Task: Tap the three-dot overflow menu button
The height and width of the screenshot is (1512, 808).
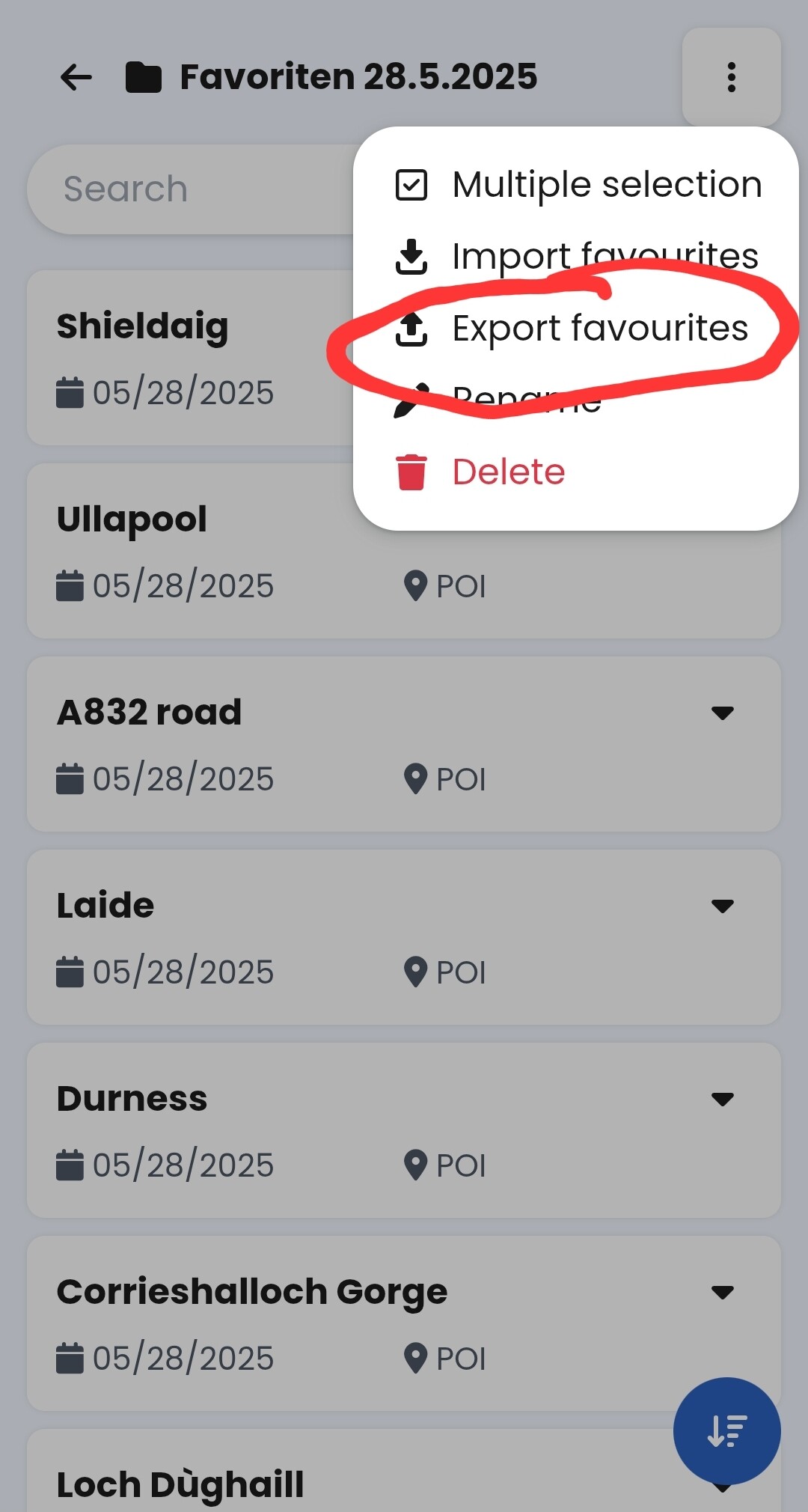Action: (x=731, y=77)
